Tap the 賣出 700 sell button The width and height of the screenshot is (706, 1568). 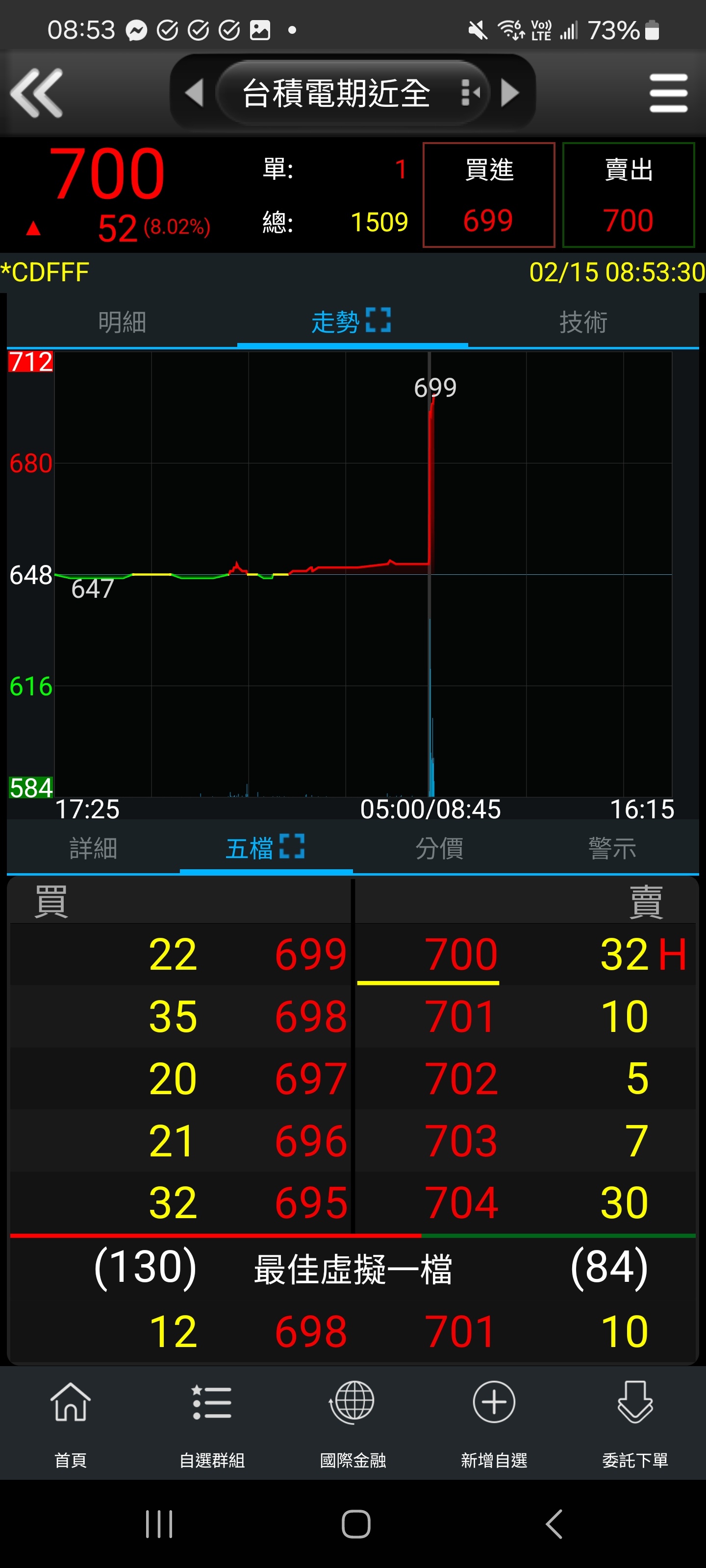(628, 196)
